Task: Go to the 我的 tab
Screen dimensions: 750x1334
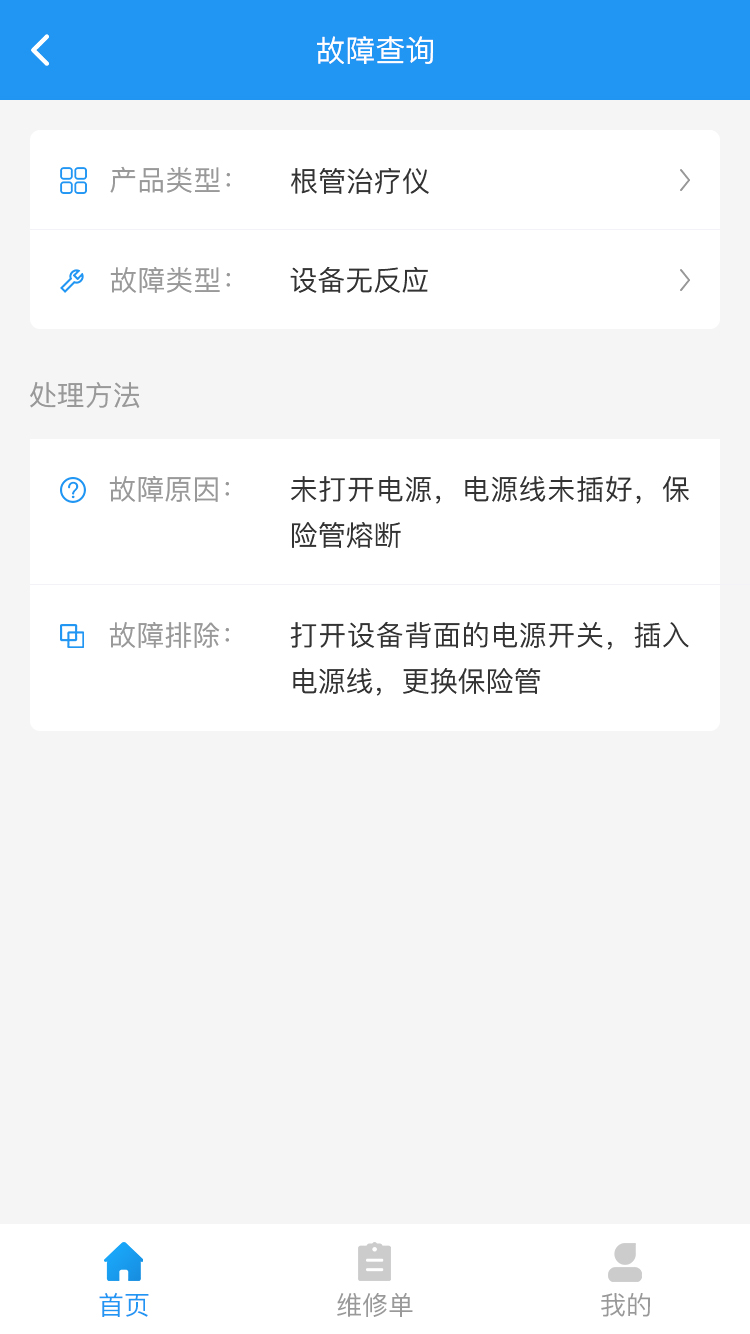Action: tap(626, 1280)
